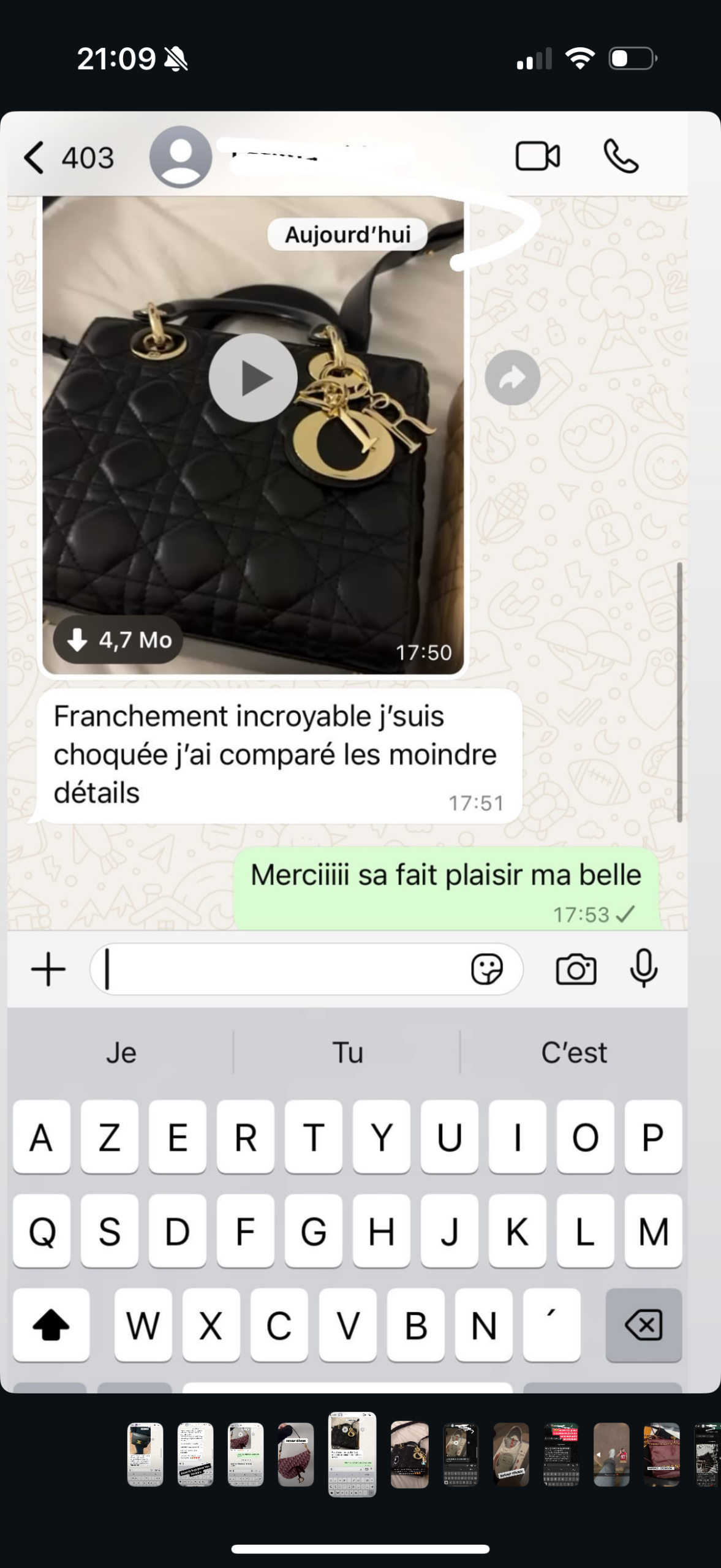Open the black quilted bag photo thumbnail
721x1568 pixels.
click(x=409, y=1454)
